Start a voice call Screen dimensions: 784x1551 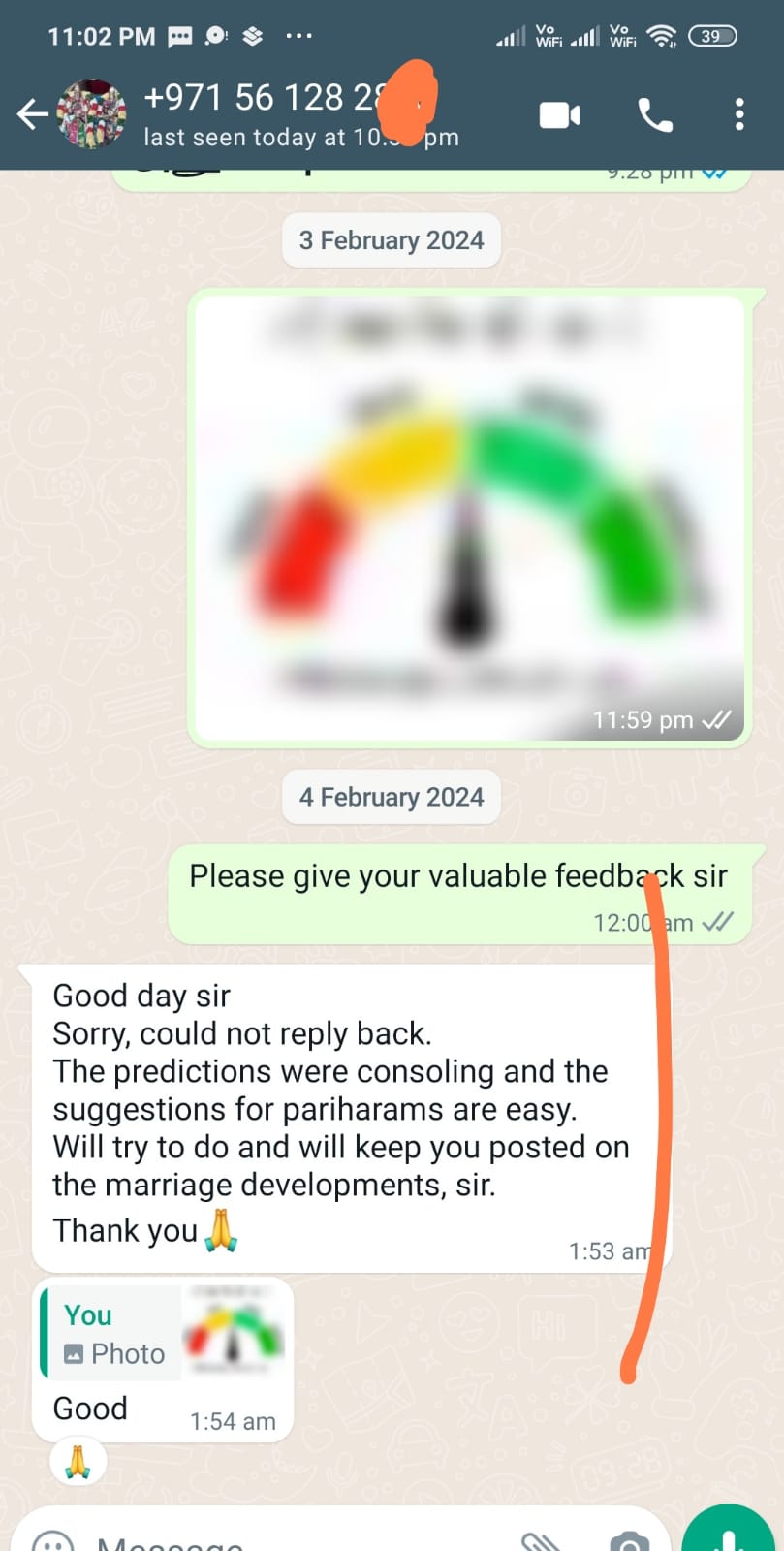[x=655, y=115]
